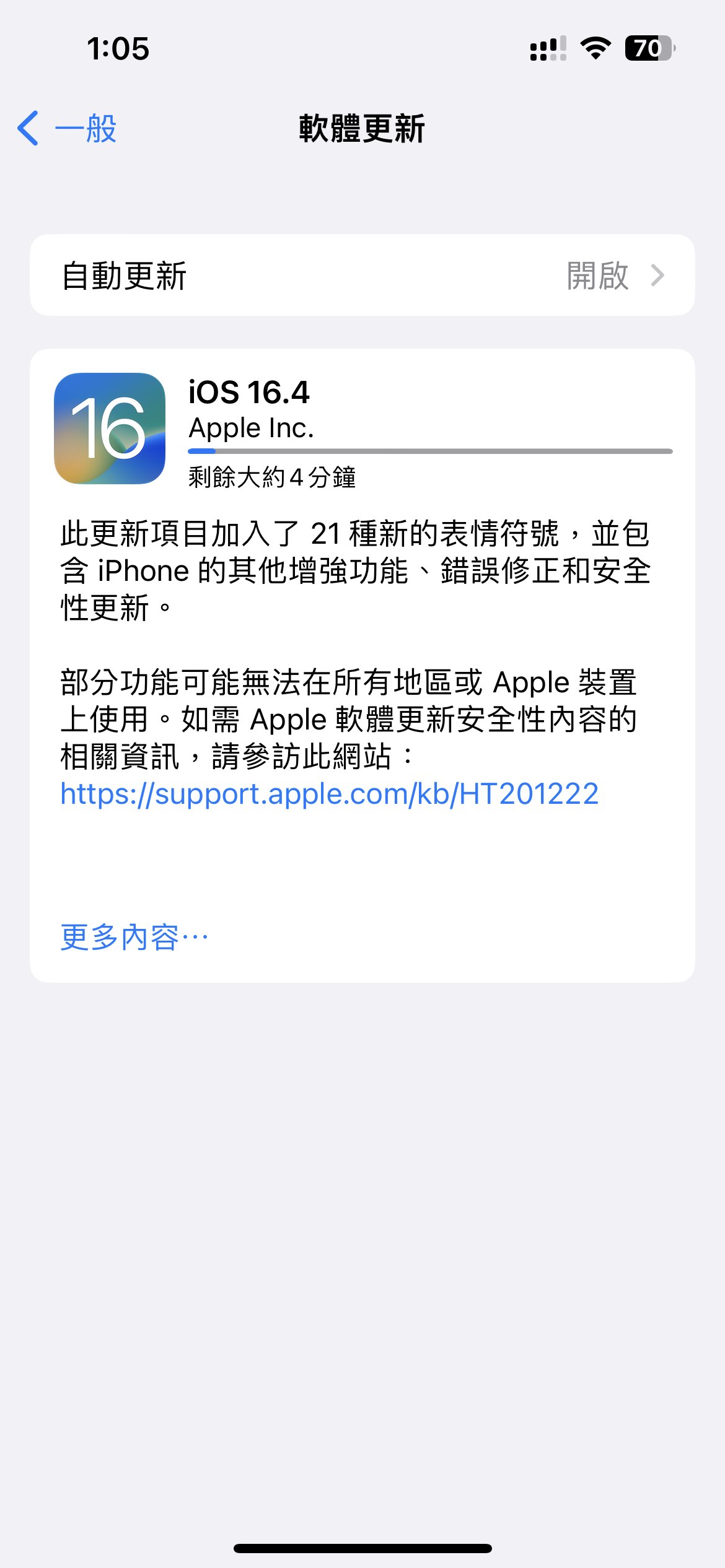The width and height of the screenshot is (725, 1568).
Task: Open the 自動更新 row
Action: coord(362,275)
